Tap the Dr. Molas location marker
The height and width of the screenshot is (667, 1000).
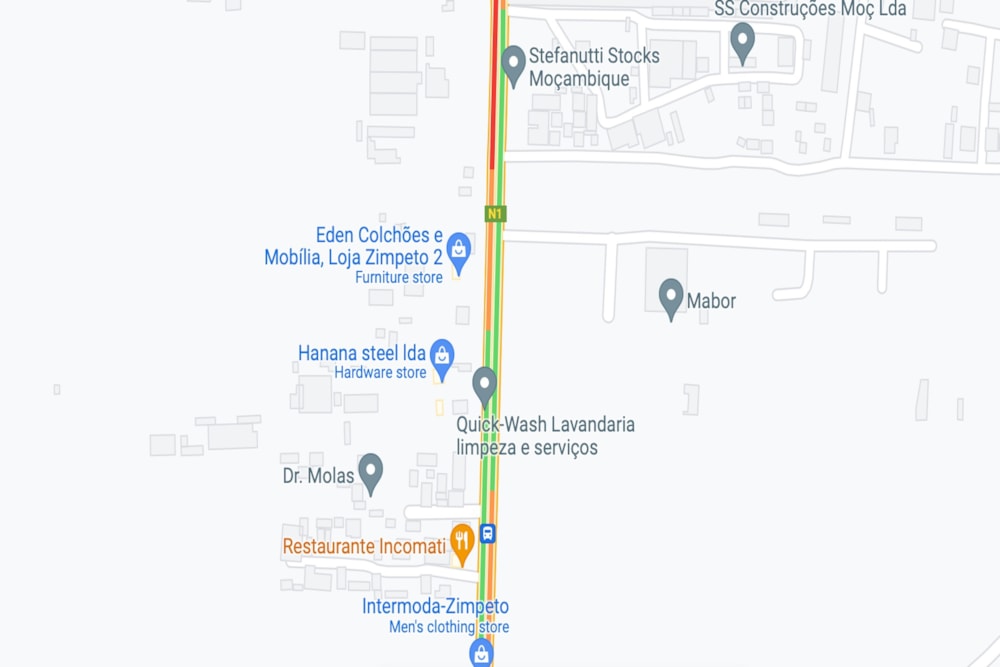(371, 473)
